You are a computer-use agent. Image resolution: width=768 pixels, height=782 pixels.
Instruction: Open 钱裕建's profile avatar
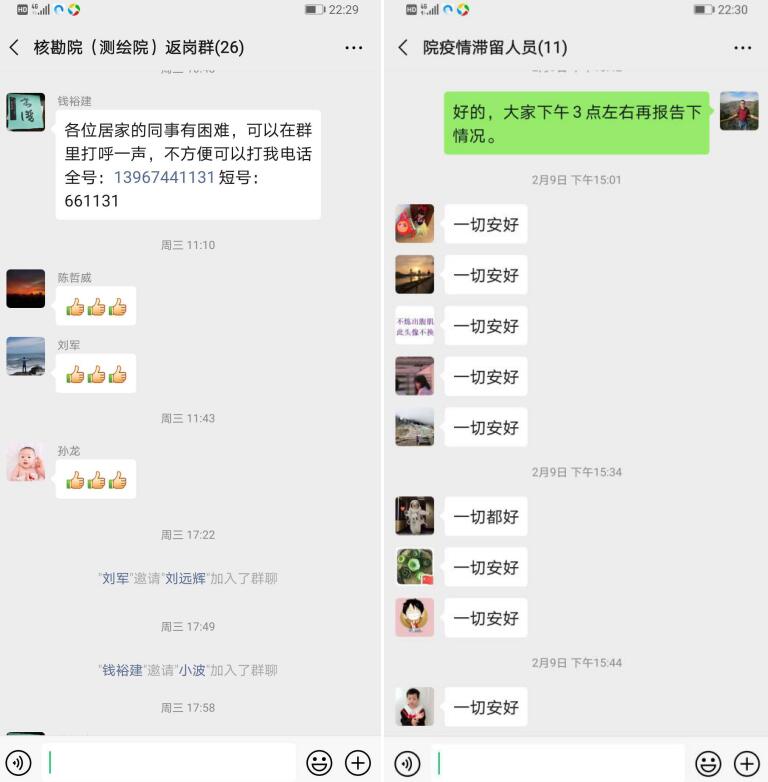point(26,112)
